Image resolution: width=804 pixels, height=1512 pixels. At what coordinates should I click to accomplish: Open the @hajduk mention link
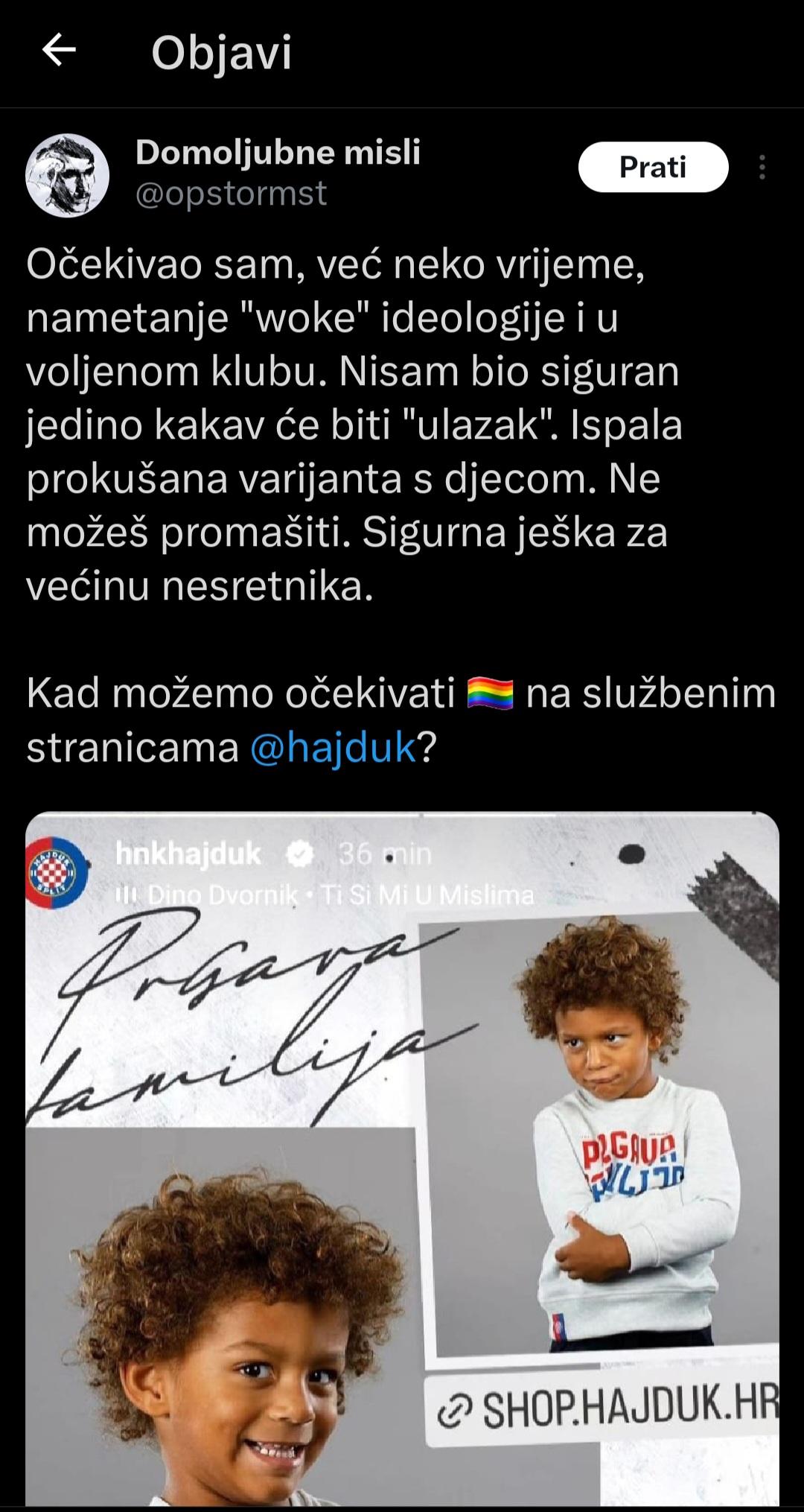pos(333,747)
